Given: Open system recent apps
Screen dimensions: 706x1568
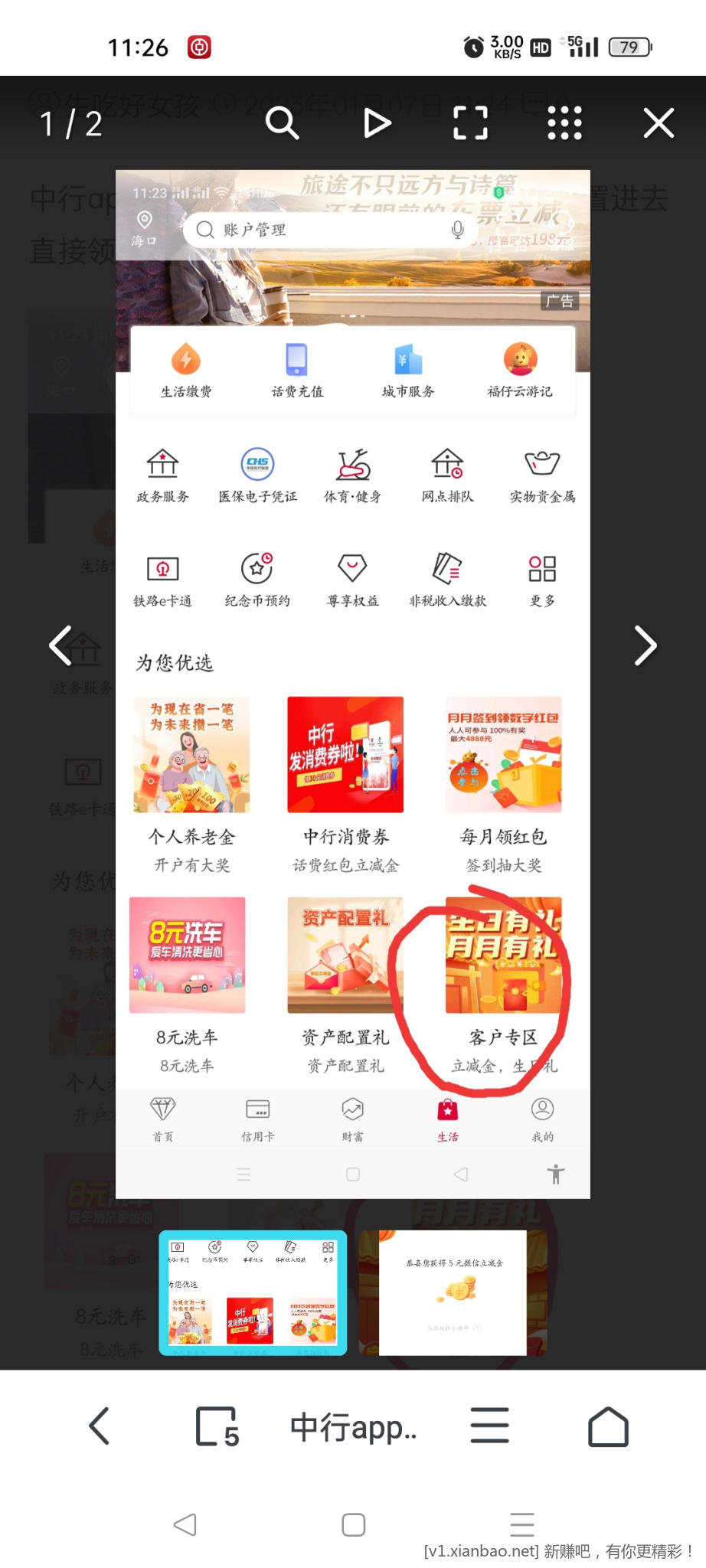Looking at the screenshot, I should 522,1524.
